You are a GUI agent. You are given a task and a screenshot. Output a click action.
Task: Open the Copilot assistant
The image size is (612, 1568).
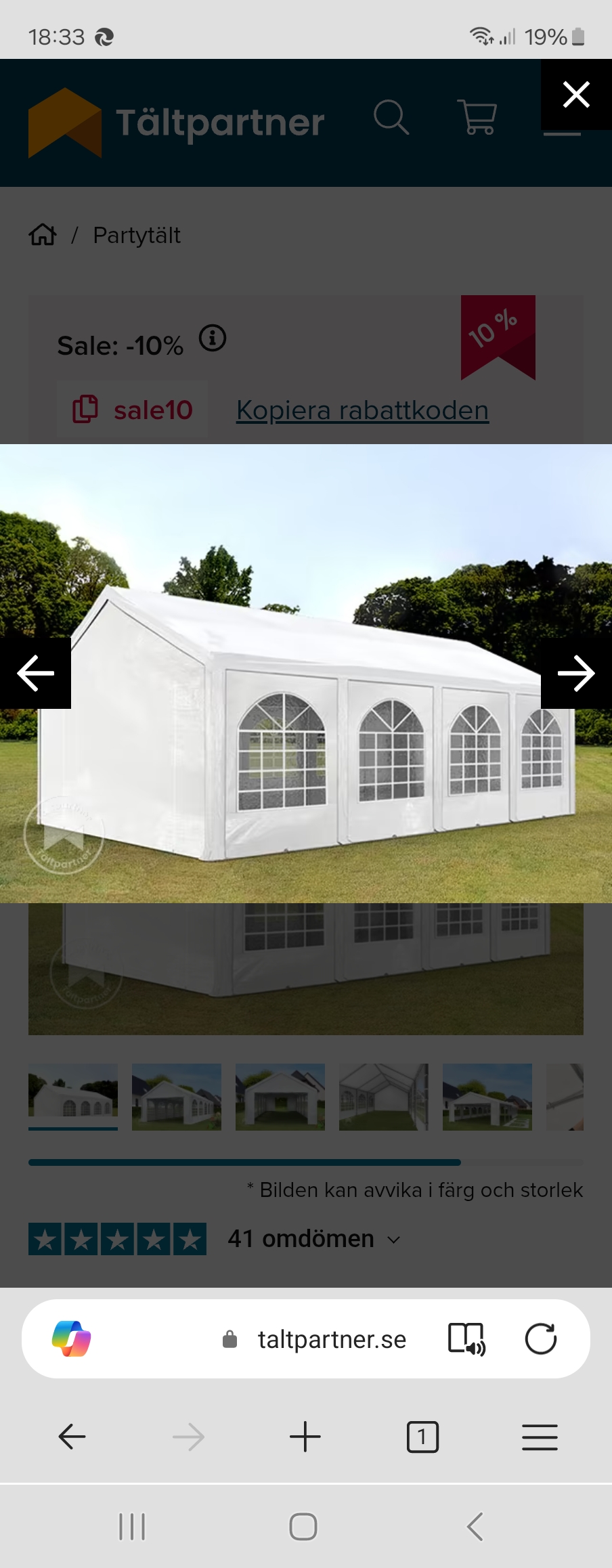click(72, 1339)
